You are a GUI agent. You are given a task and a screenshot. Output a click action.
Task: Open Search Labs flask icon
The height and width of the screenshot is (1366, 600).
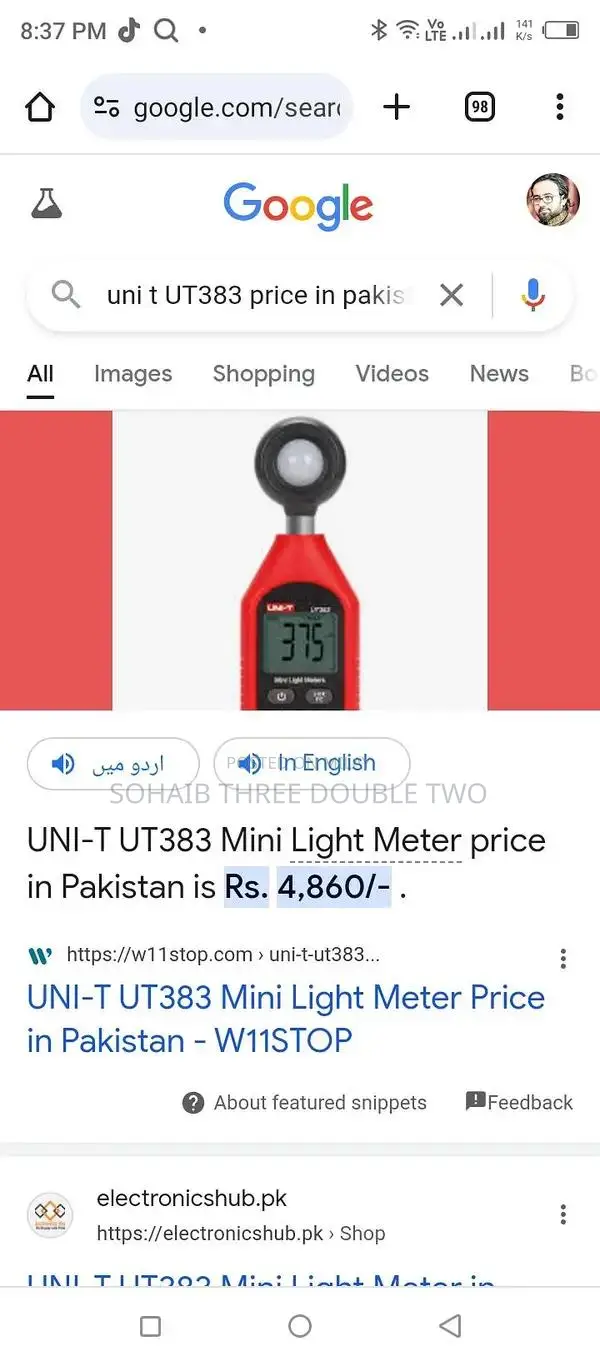coord(46,204)
